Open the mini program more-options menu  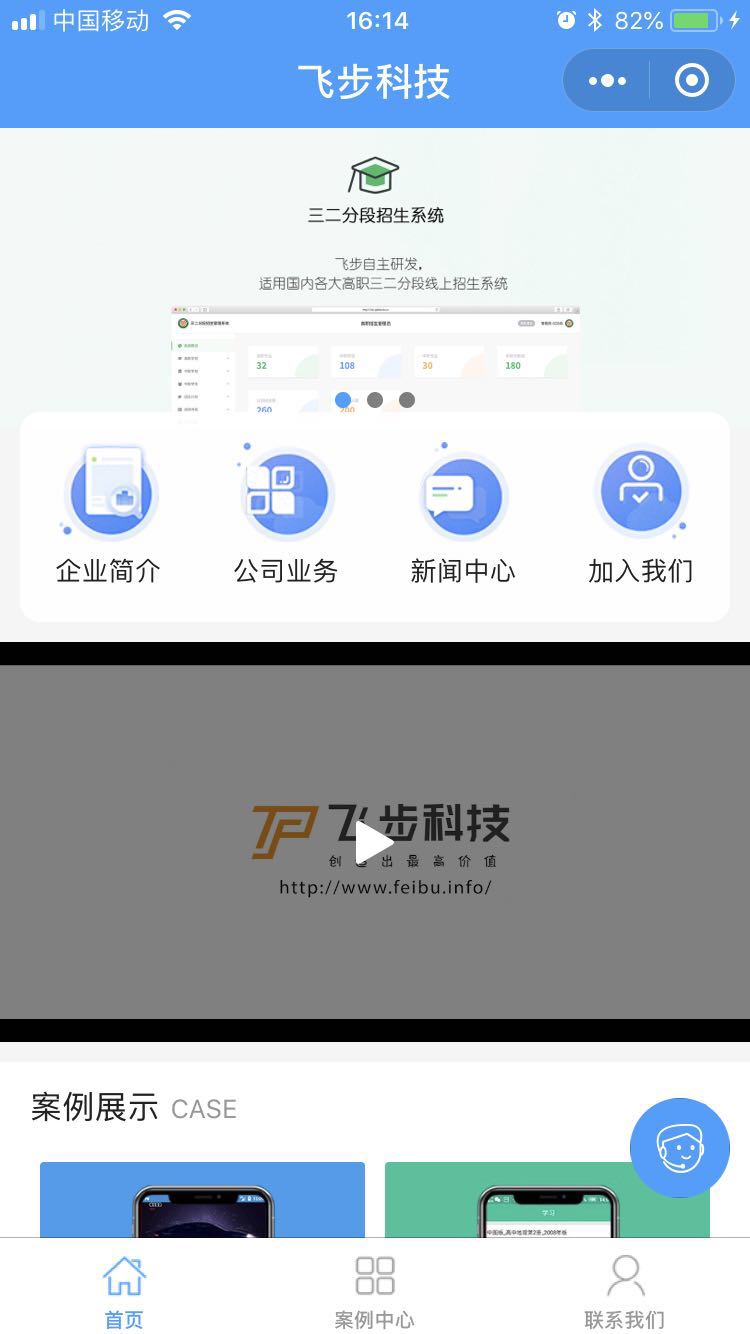pyautogui.click(x=607, y=80)
